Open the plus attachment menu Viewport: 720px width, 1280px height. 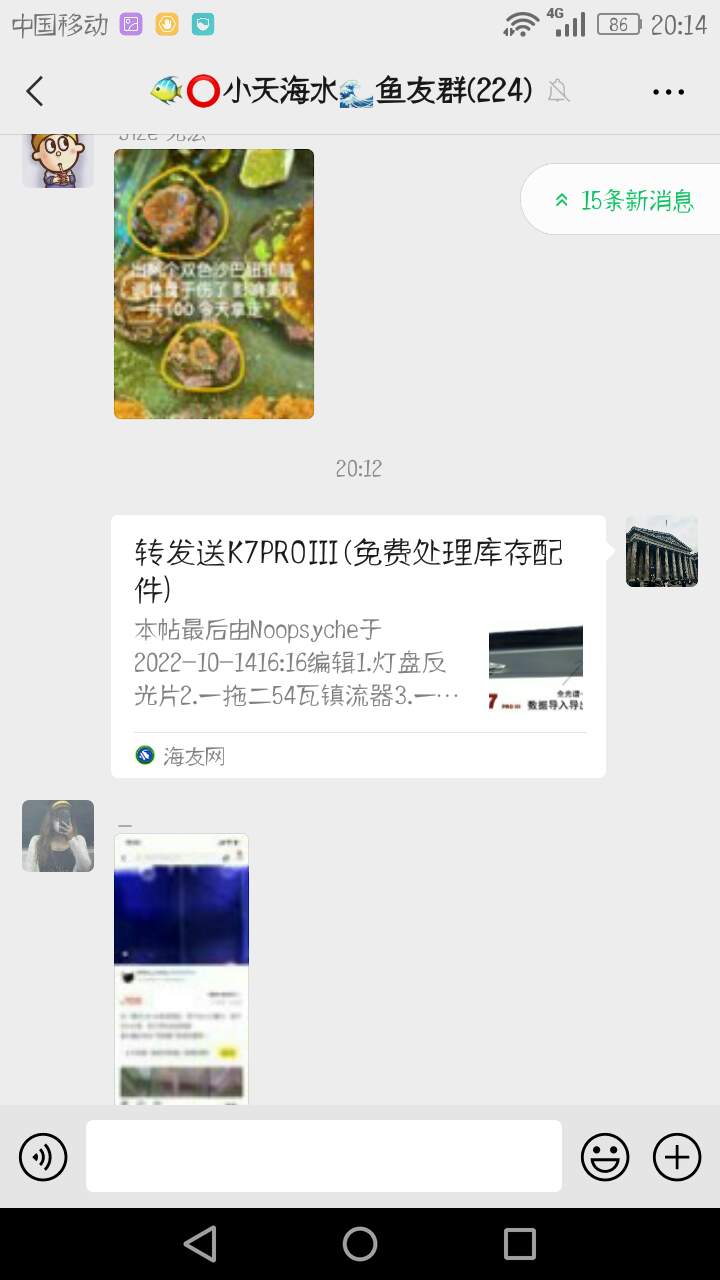click(677, 1157)
